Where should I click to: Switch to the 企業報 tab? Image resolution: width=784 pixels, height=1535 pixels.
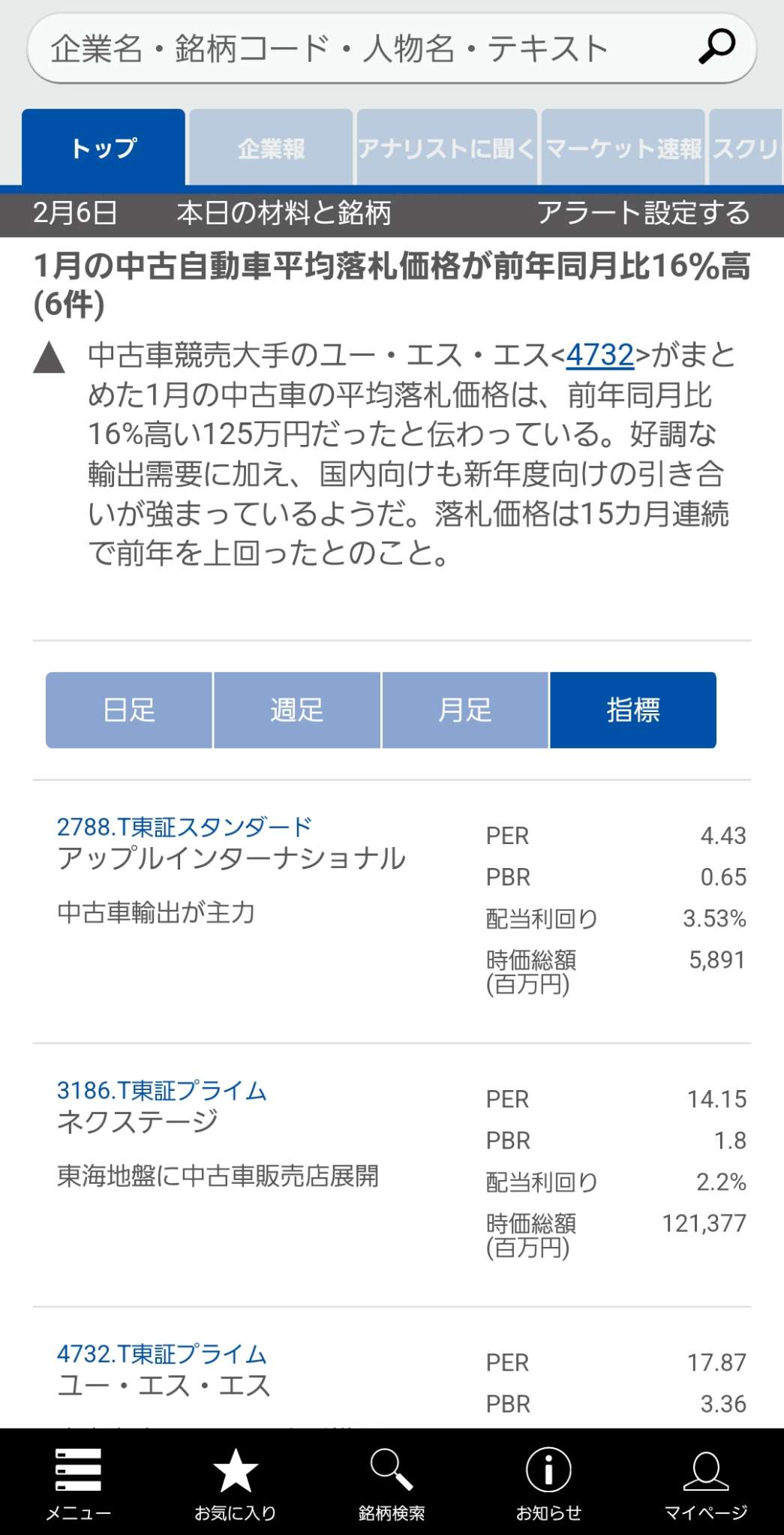pos(271,148)
